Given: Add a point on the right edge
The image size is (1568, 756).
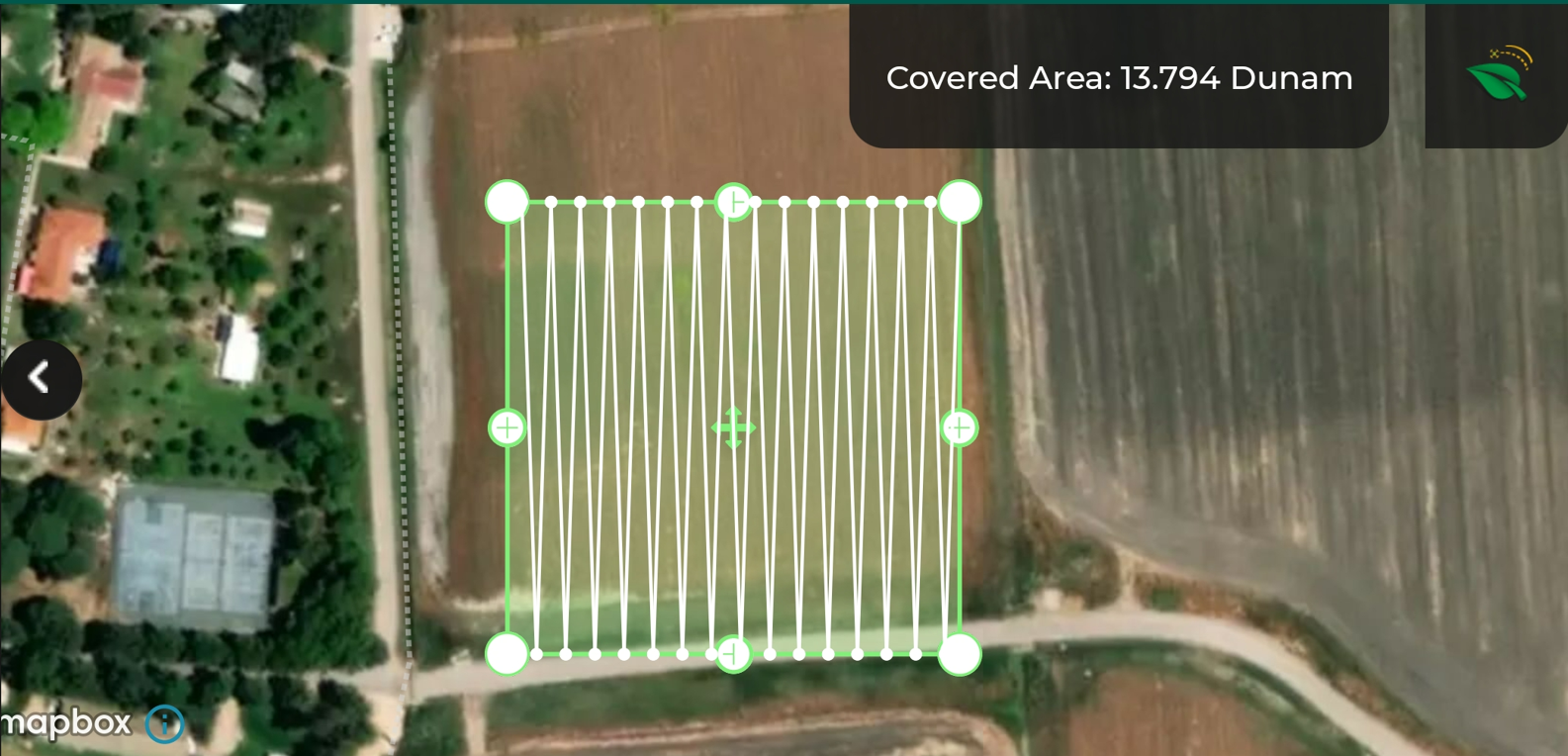Looking at the screenshot, I should [959, 427].
